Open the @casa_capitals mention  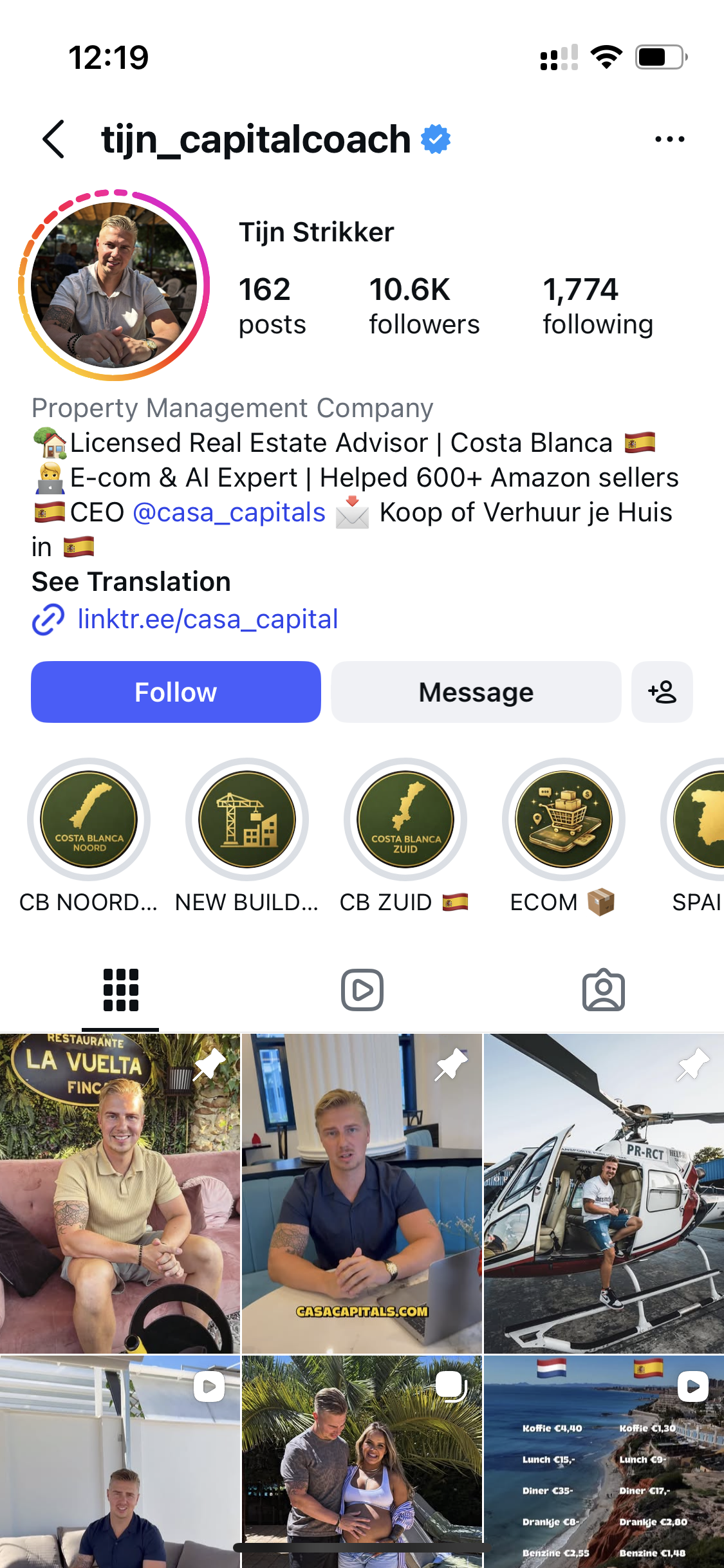229,512
